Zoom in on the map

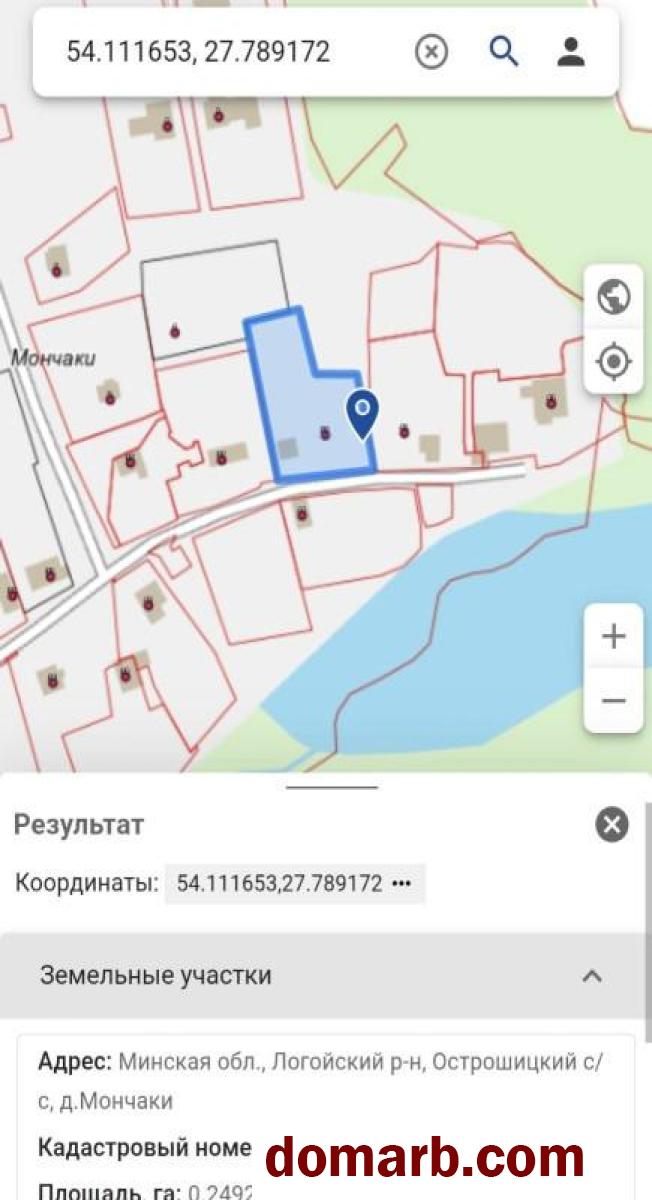tap(613, 637)
